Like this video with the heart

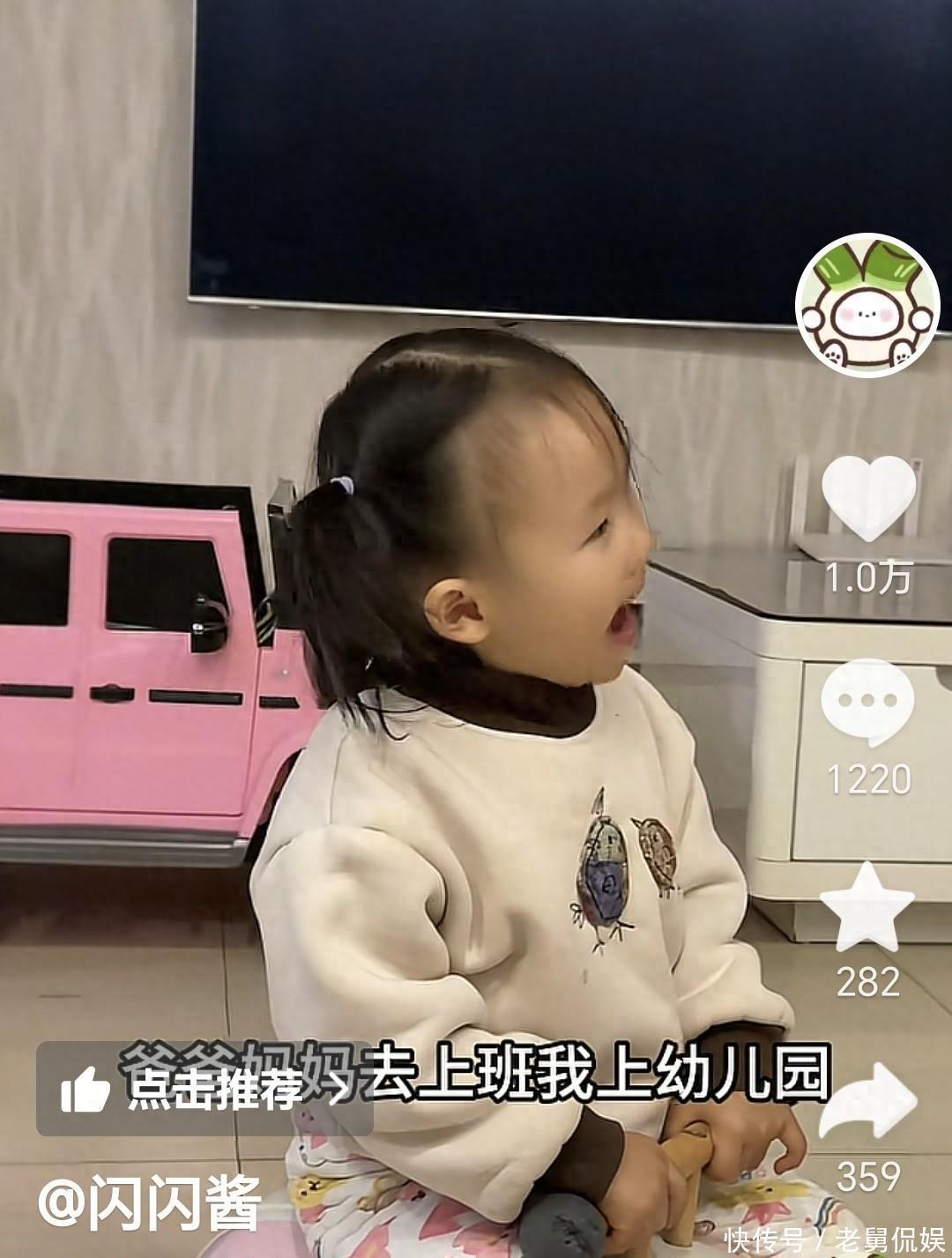868,497
